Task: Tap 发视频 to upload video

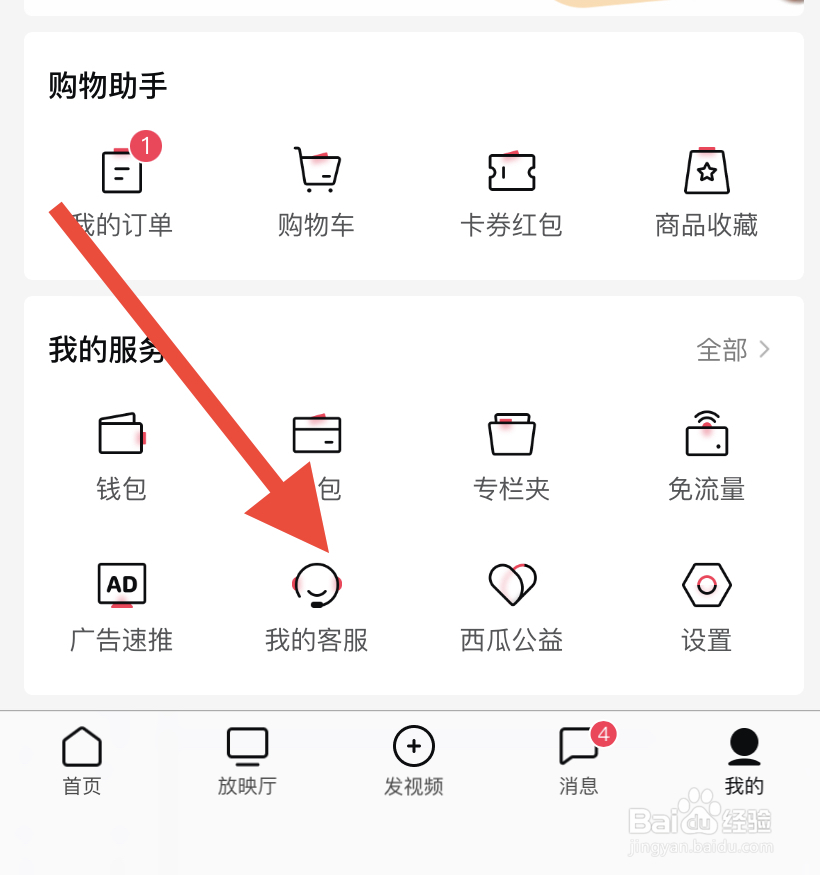Action: pyautogui.click(x=412, y=760)
